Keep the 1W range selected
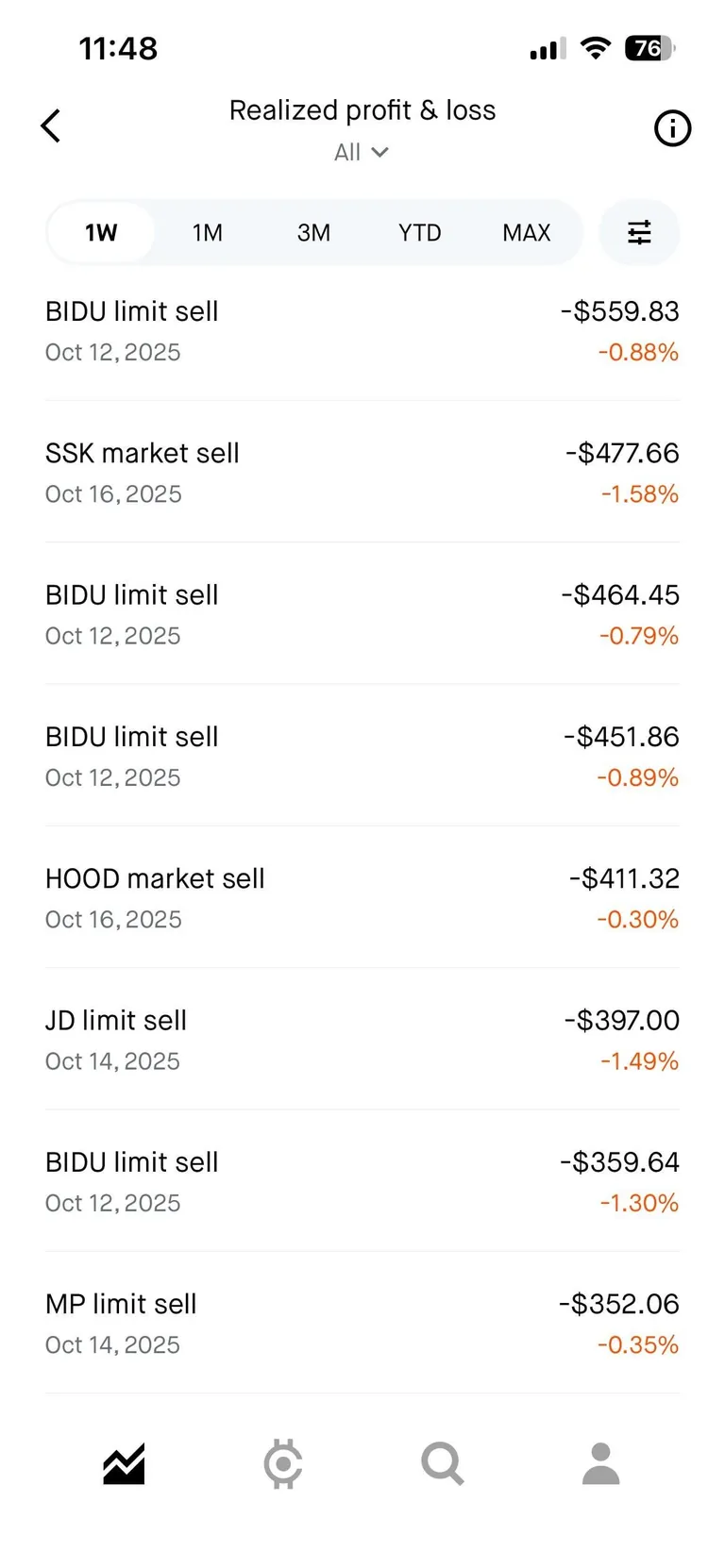Screen dimensions: 725x1568 (x=101, y=232)
